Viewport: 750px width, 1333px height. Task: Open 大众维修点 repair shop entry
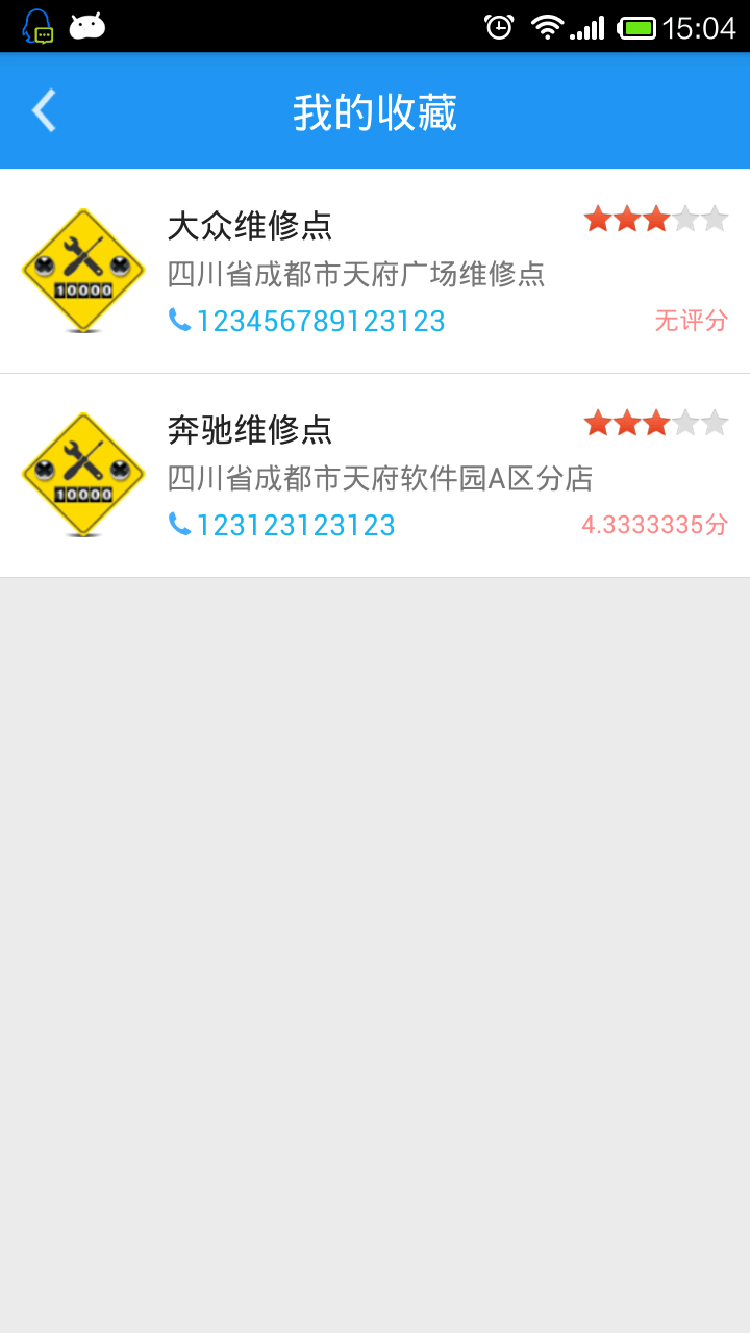pos(375,271)
